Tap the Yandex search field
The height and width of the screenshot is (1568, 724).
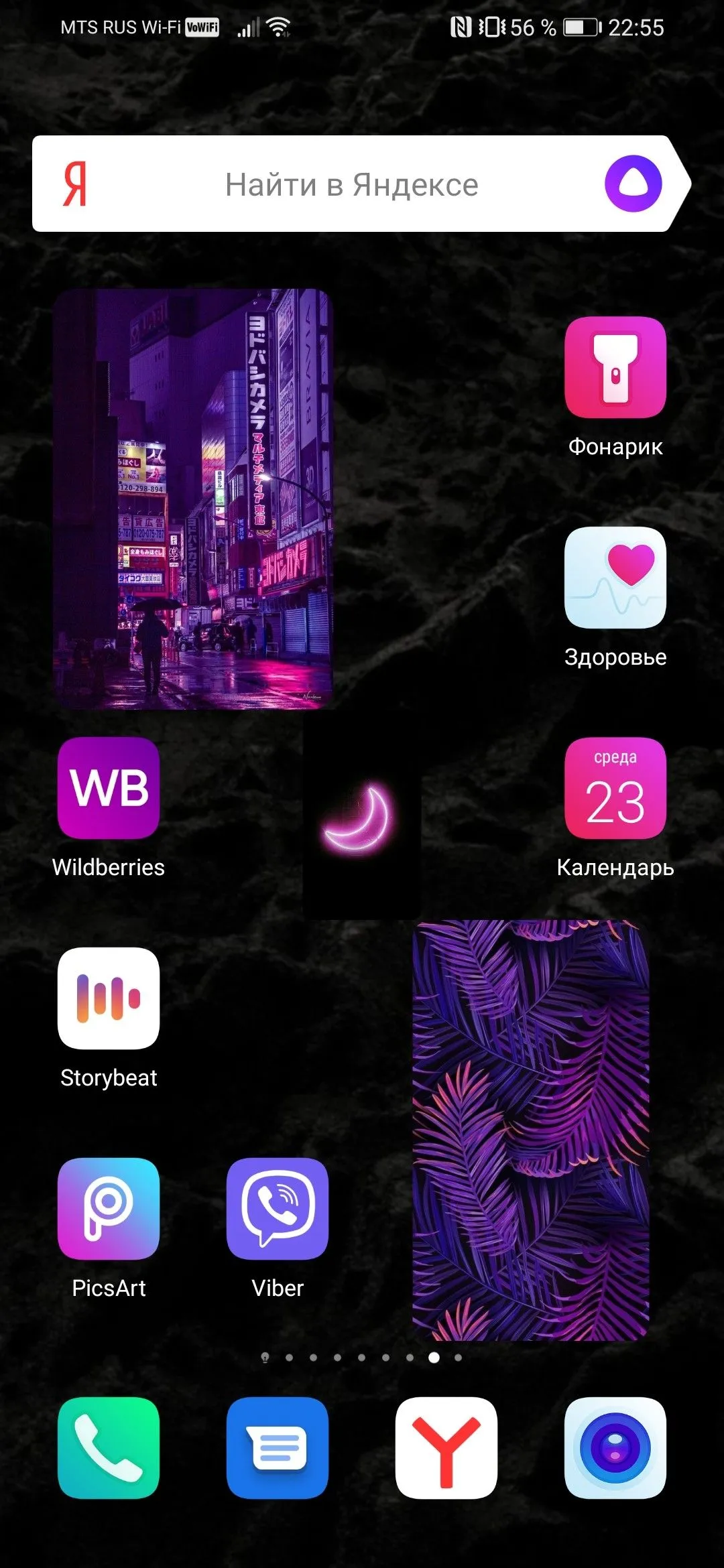[351, 184]
